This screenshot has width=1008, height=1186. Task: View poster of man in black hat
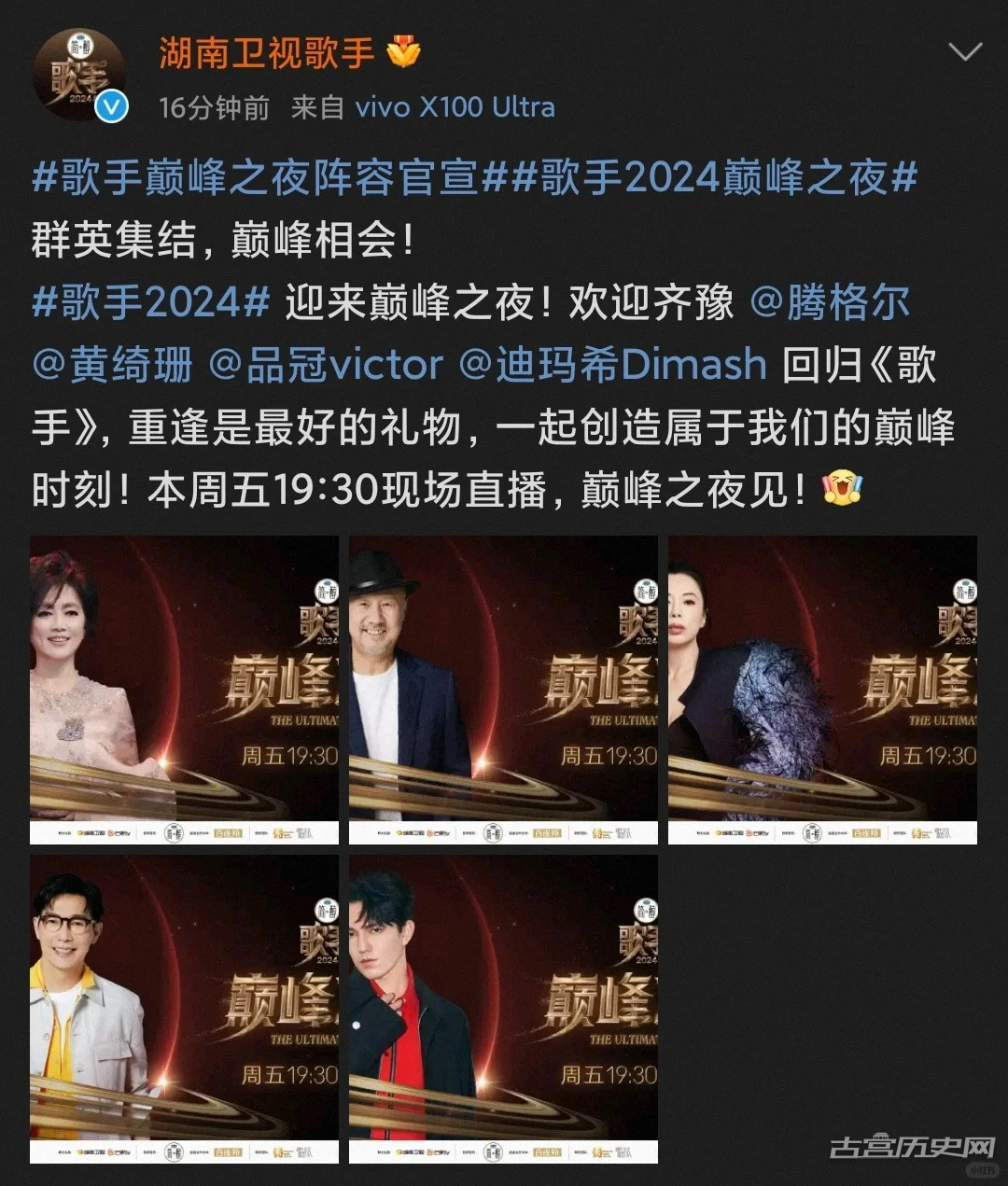coord(503,691)
